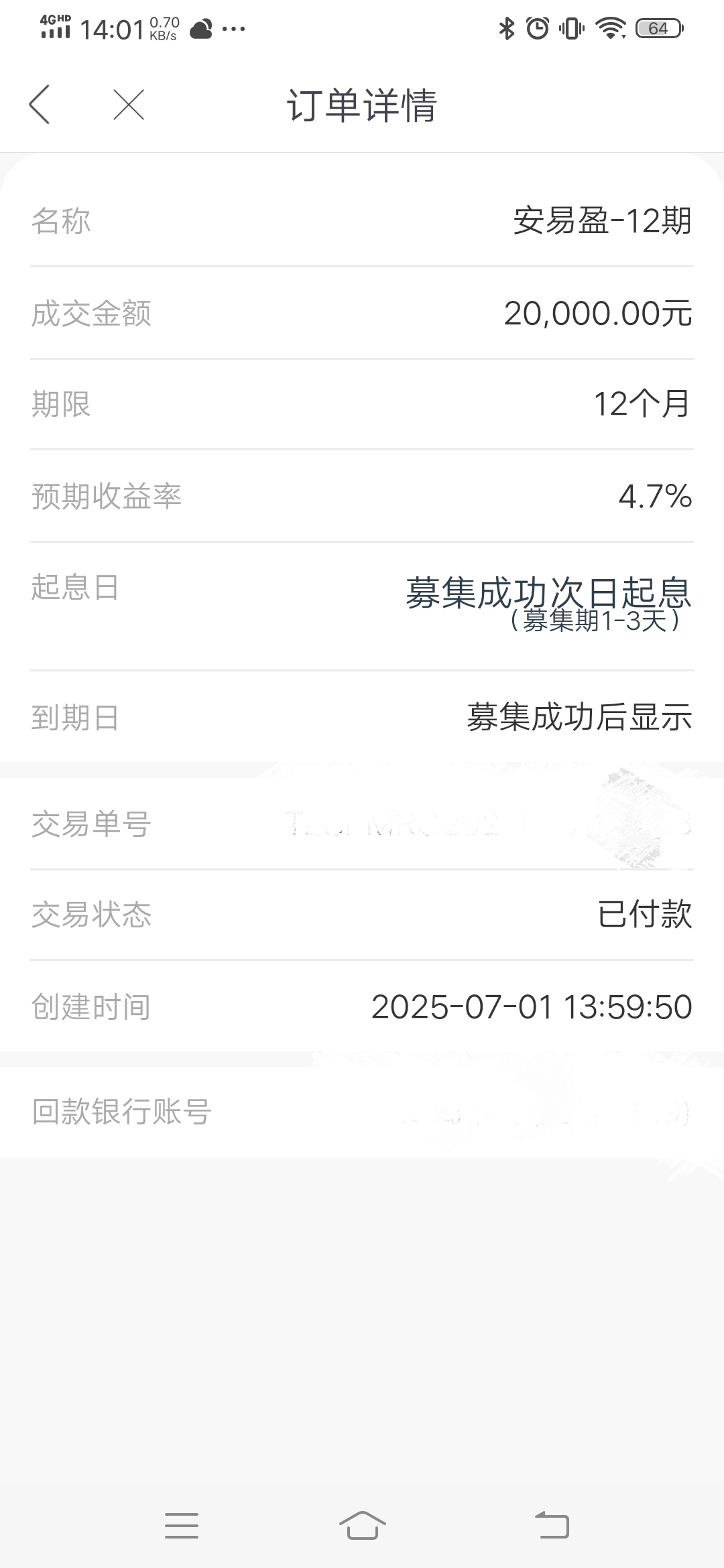Close the order details page
This screenshot has width=724, height=1568.
(129, 105)
